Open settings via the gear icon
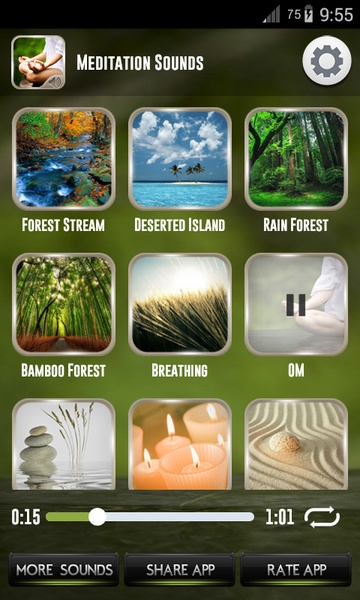Screen dimensions: 360x600 pos(327,60)
